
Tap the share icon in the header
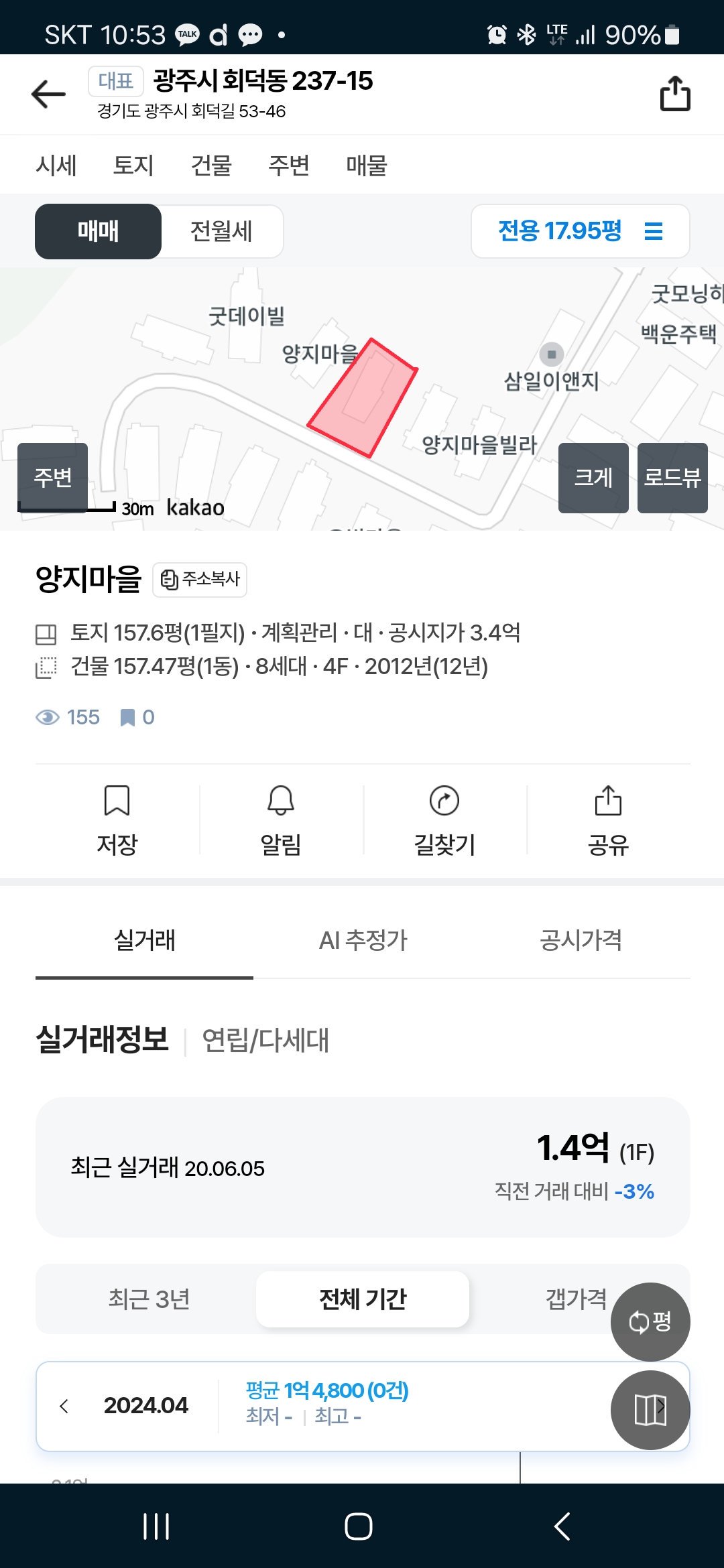coord(675,92)
